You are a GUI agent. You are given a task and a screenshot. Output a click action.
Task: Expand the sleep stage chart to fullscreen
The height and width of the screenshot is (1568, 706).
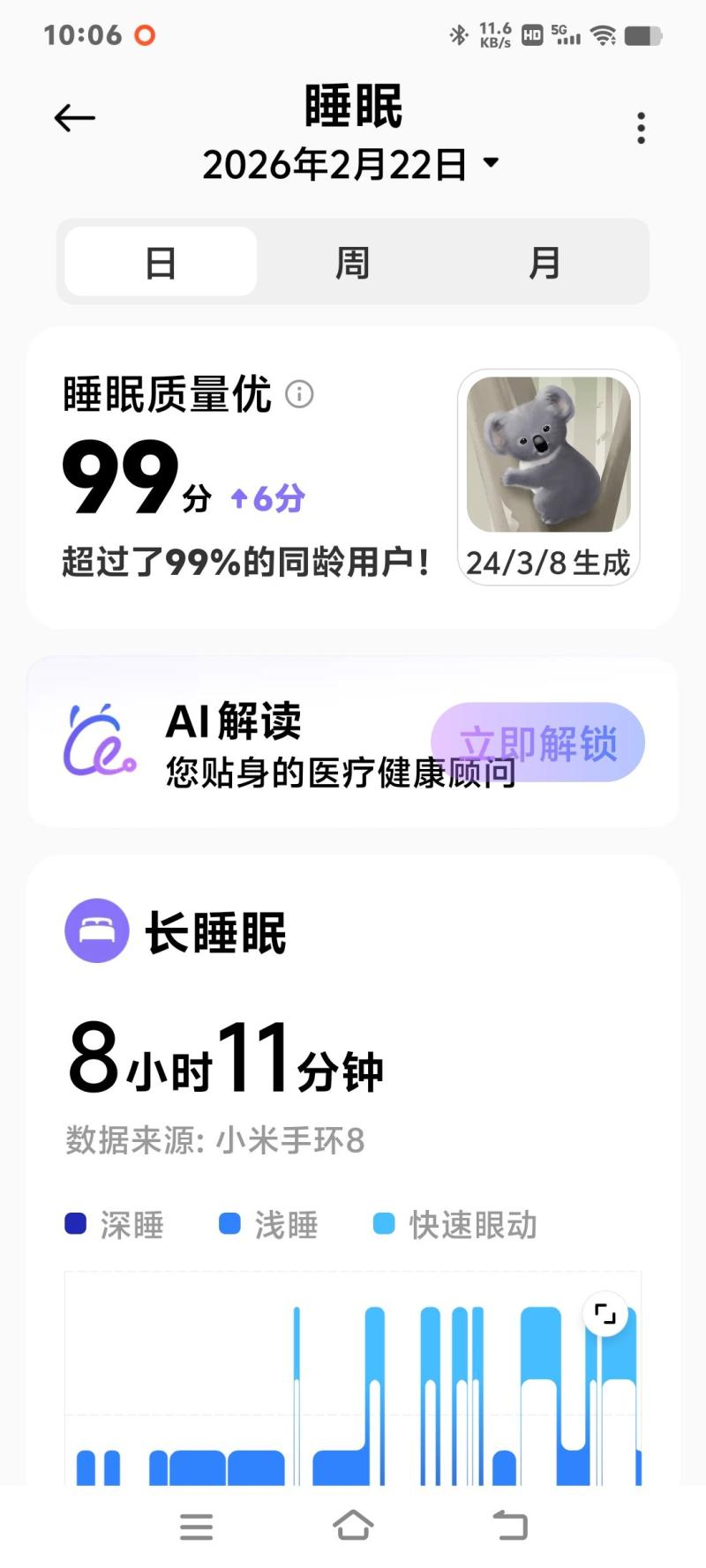[605, 1314]
